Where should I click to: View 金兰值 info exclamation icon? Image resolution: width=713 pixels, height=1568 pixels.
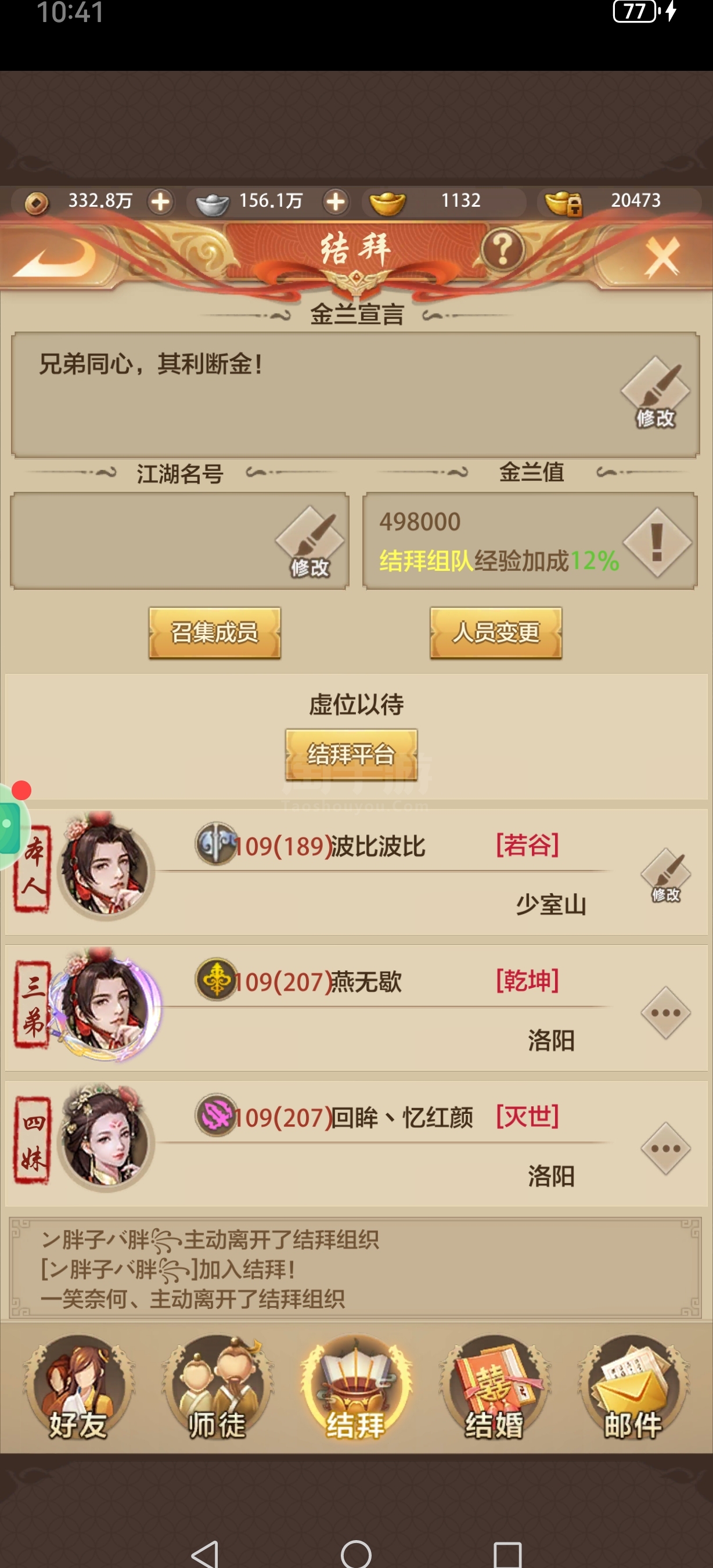click(657, 542)
